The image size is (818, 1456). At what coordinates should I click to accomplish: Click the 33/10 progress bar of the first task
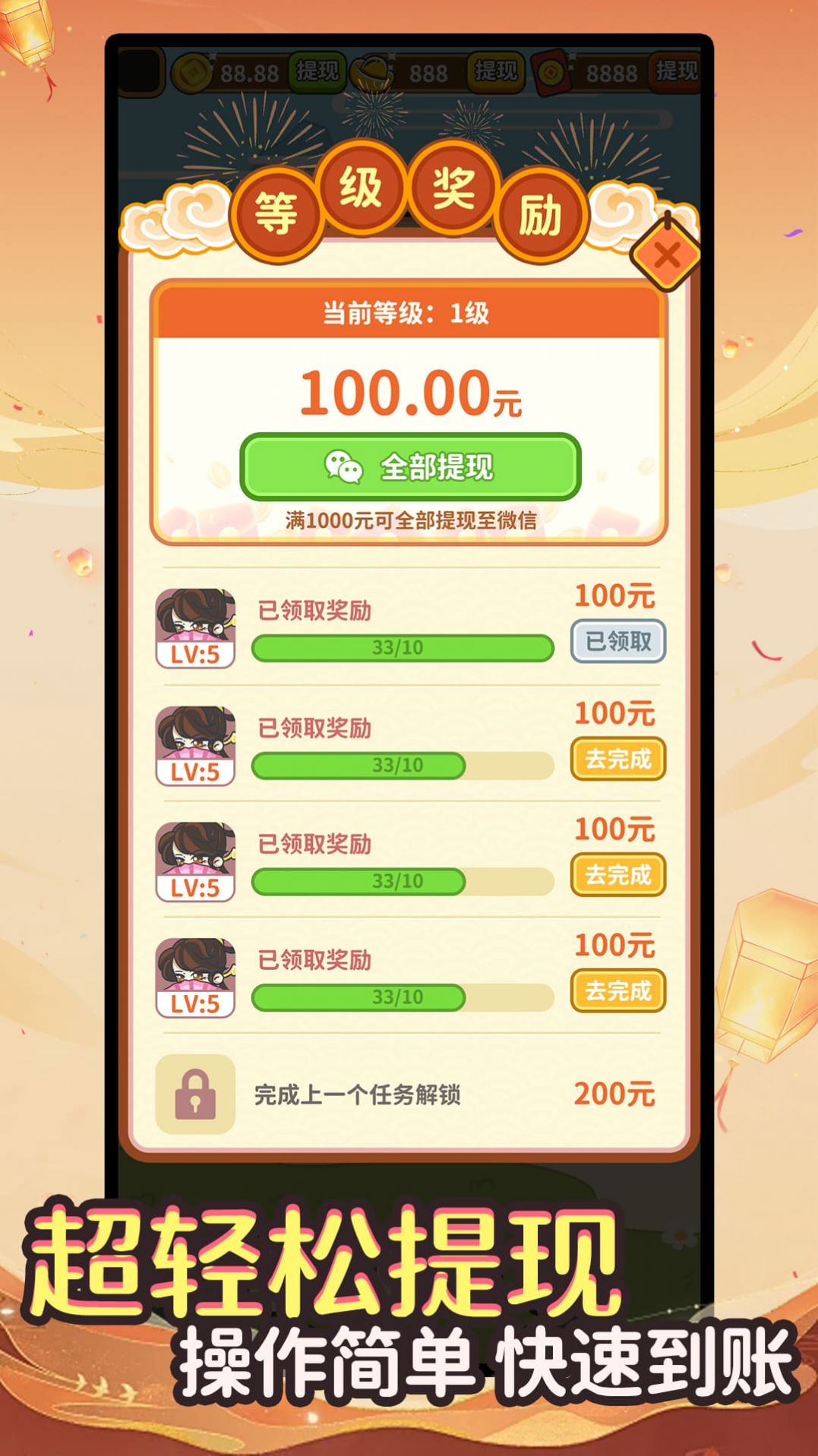pos(403,647)
